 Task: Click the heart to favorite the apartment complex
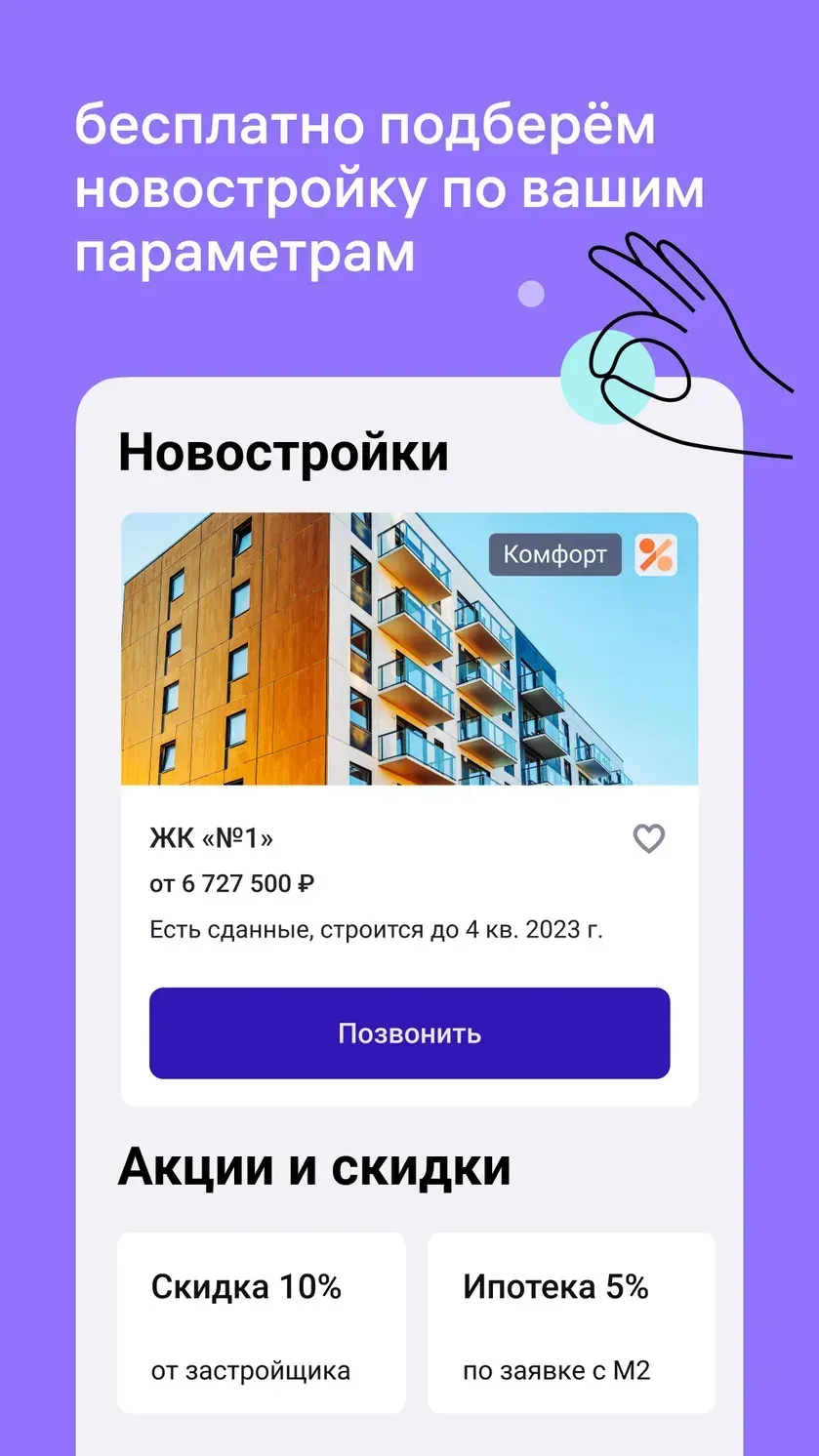(648, 837)
